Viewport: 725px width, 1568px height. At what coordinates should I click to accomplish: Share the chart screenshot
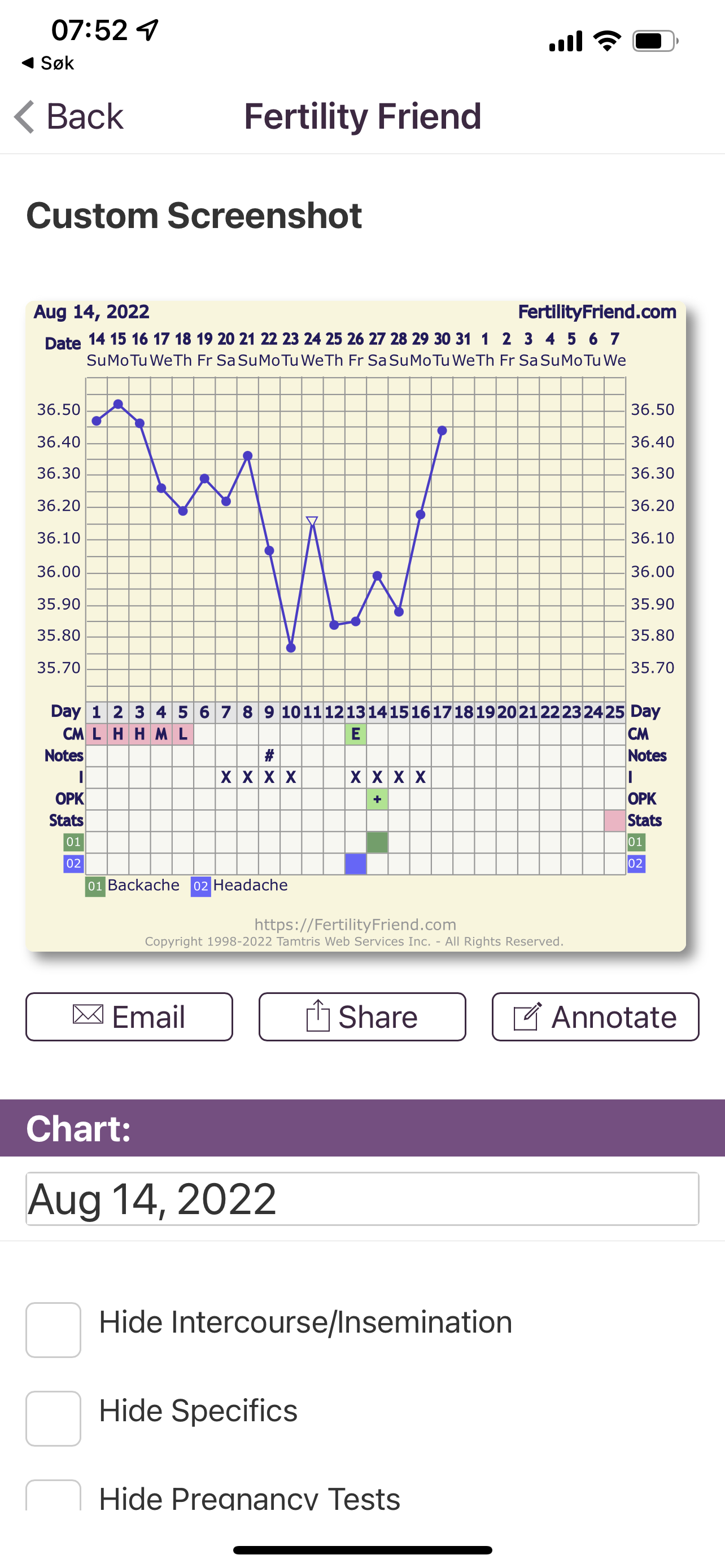click(362, 1017)
